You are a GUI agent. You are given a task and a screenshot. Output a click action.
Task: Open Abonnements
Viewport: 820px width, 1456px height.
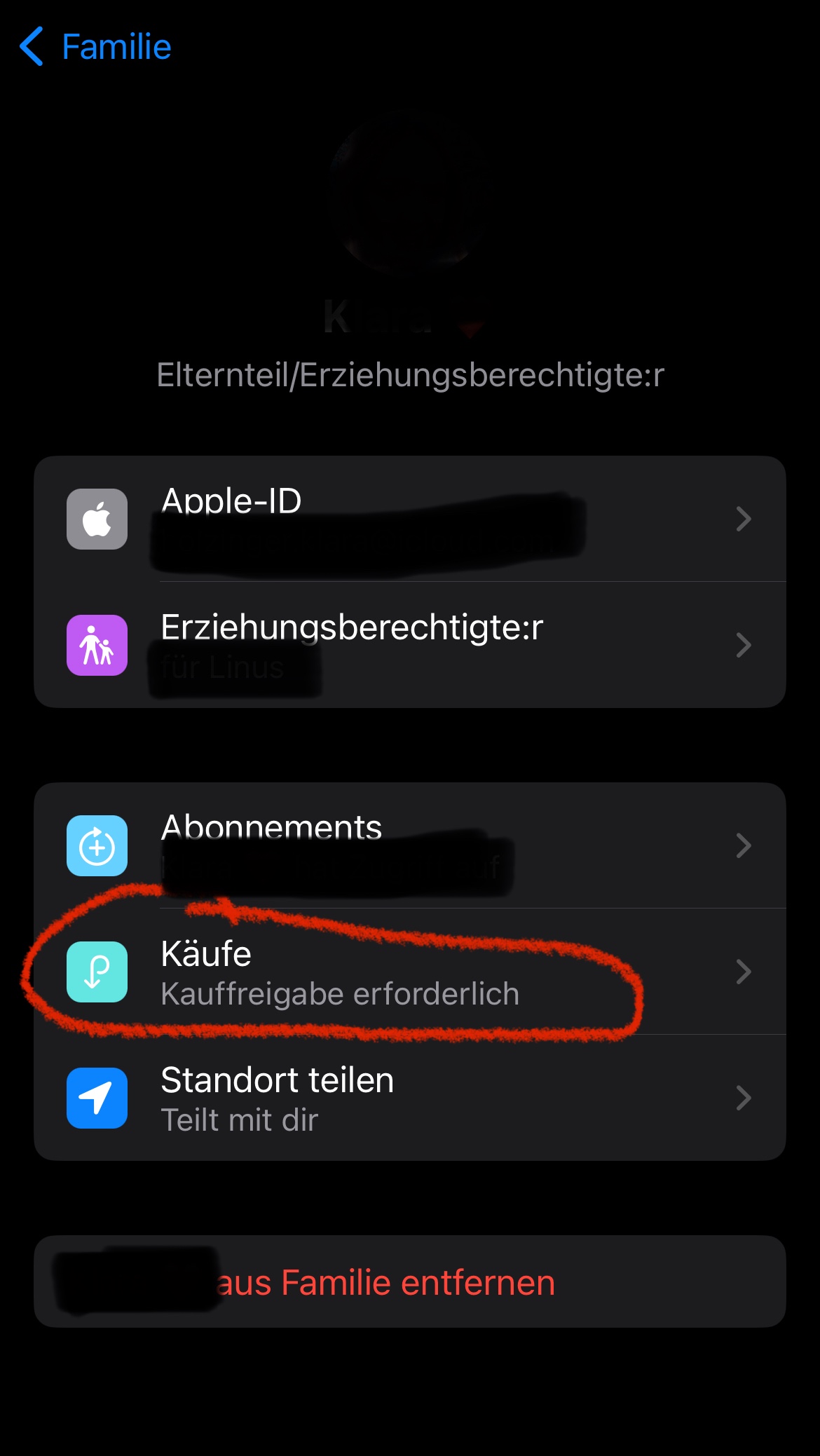coord(409,845)
